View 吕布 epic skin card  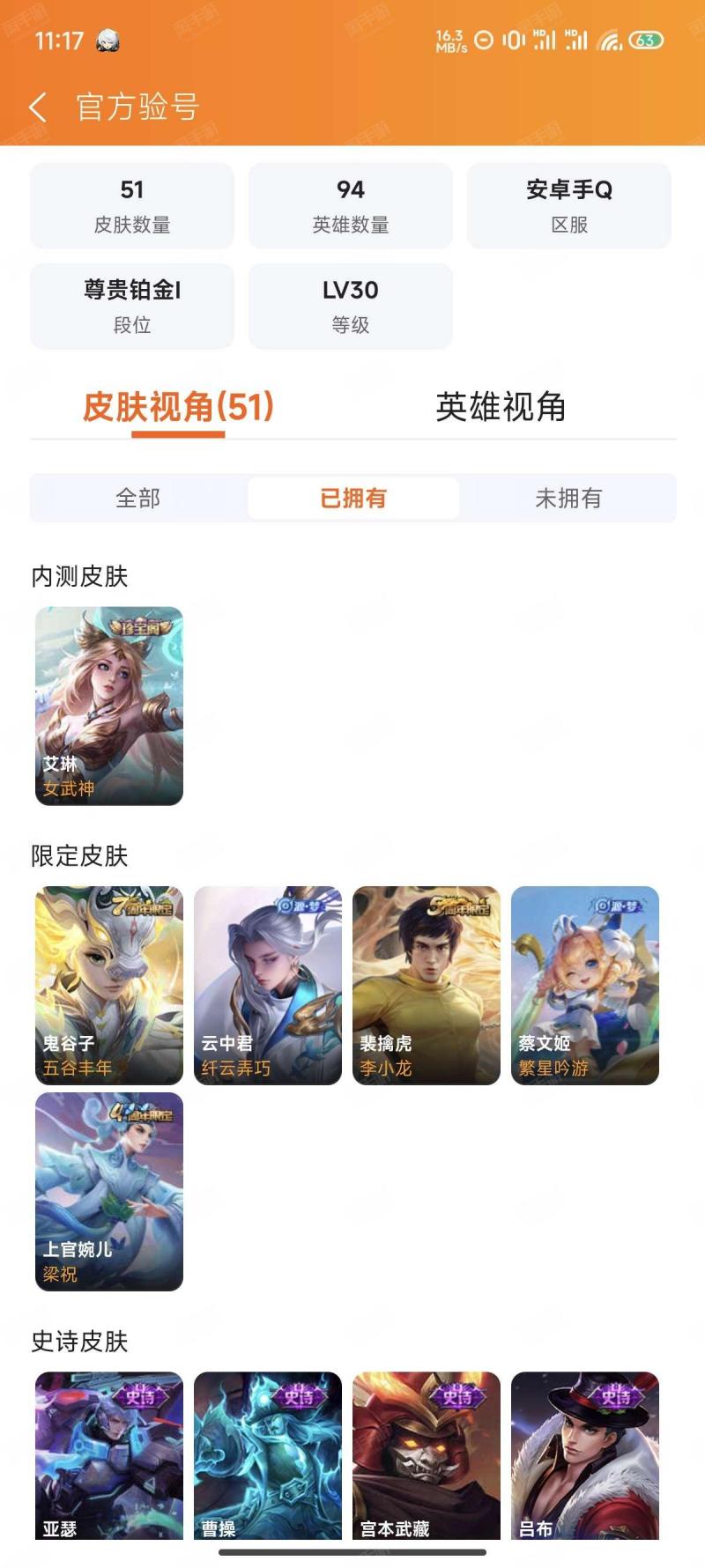tap(585, 1455)
